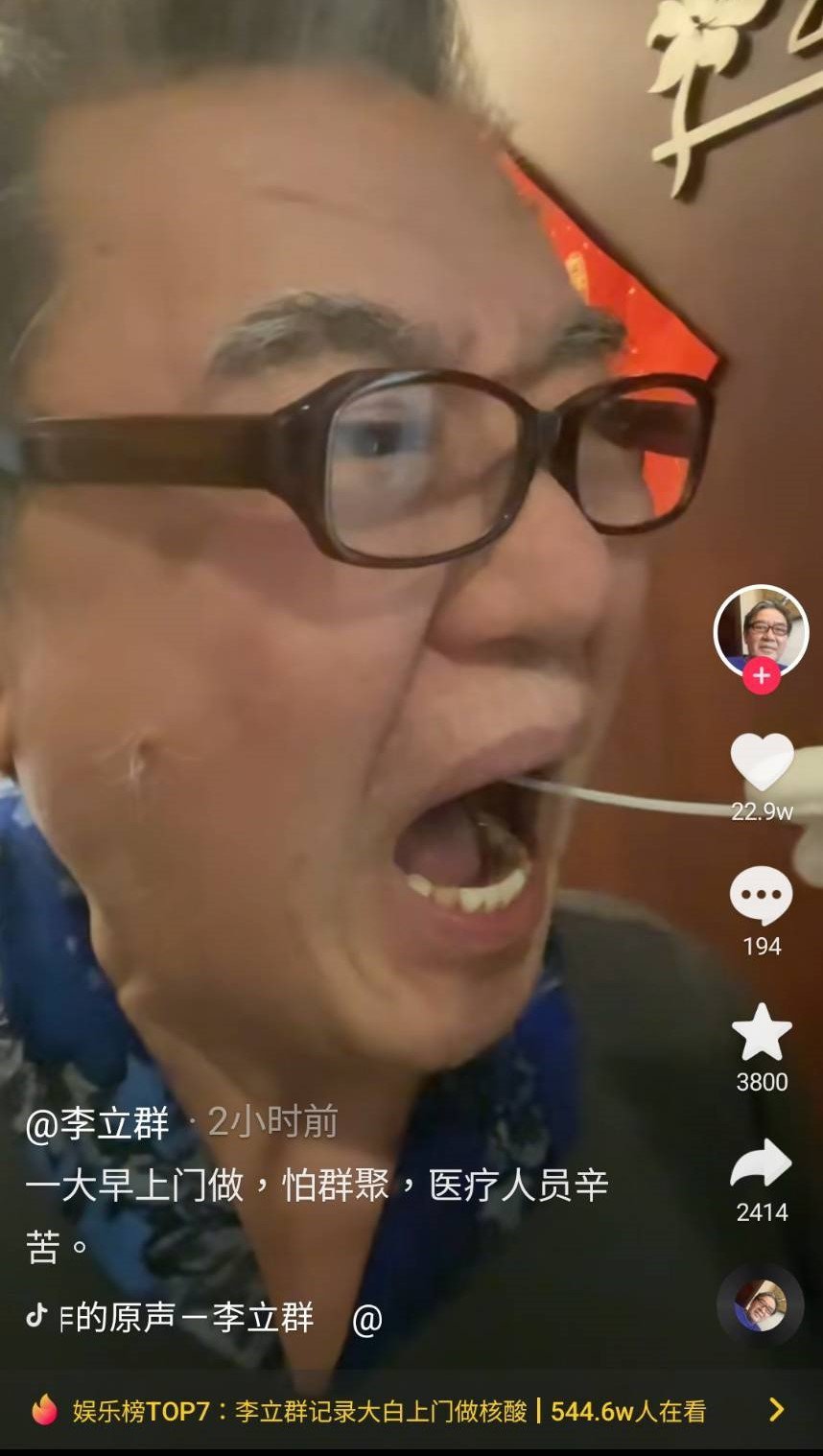Toggle follow with the red plus badge
The image size is (823, 1456).
[x=761, y=674]
